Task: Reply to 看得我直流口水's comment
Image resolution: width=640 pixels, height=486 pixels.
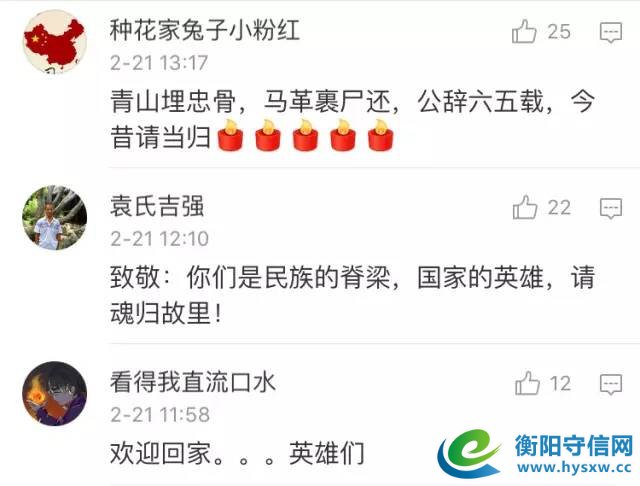Action: tap(611, 384)
